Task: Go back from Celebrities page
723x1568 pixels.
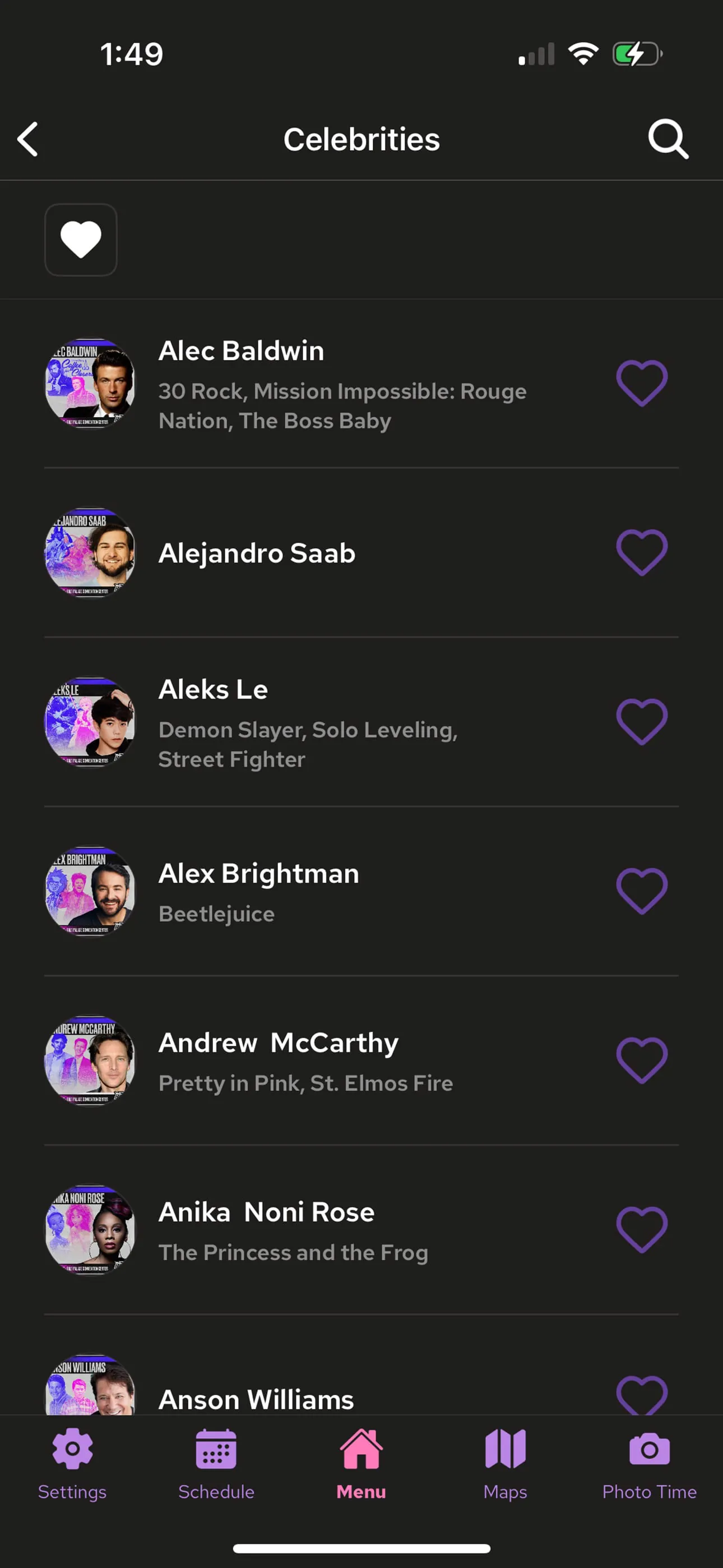Action: [28, 140]
